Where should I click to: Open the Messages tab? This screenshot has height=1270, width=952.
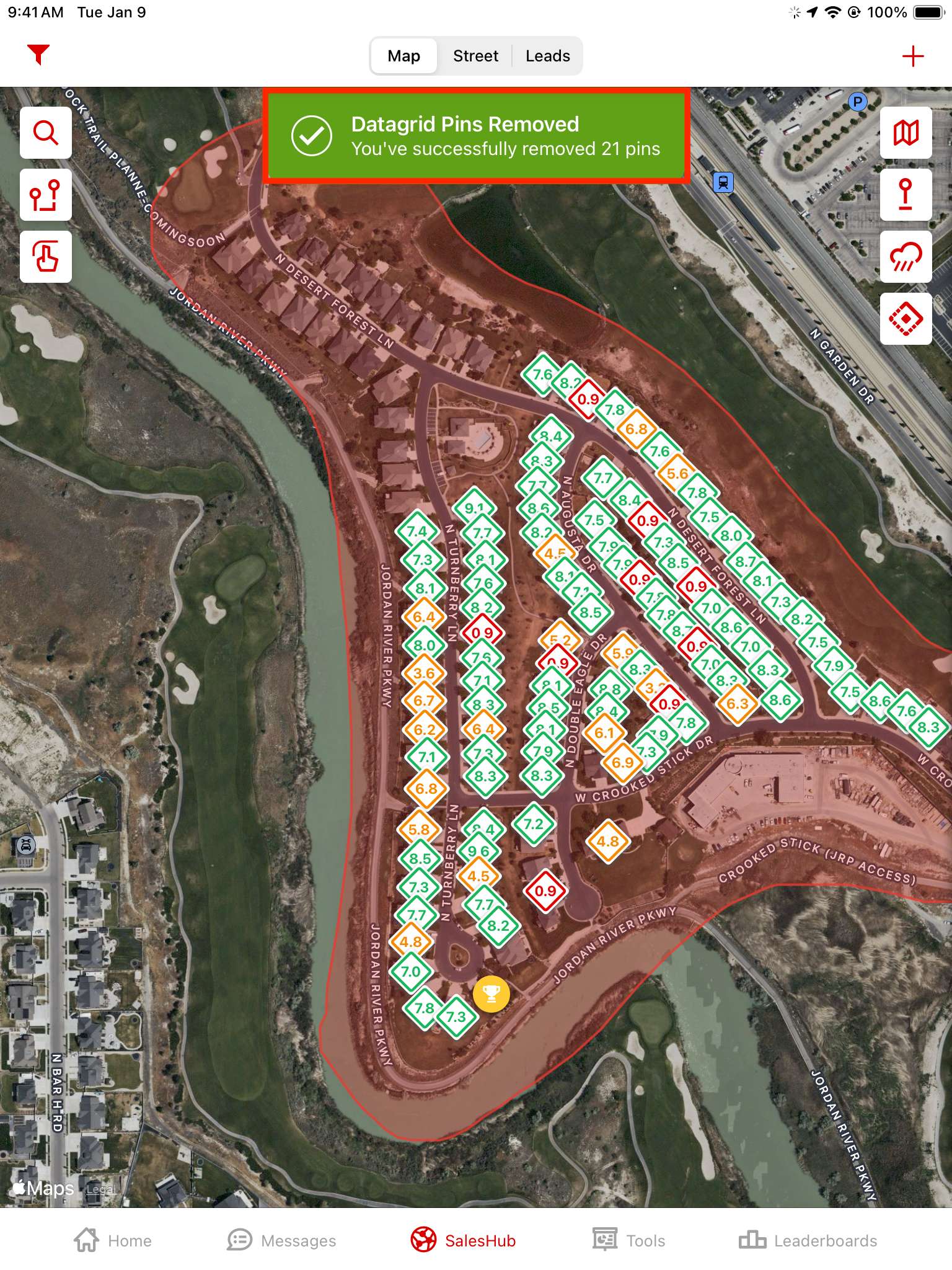[x=282, y=1241]
